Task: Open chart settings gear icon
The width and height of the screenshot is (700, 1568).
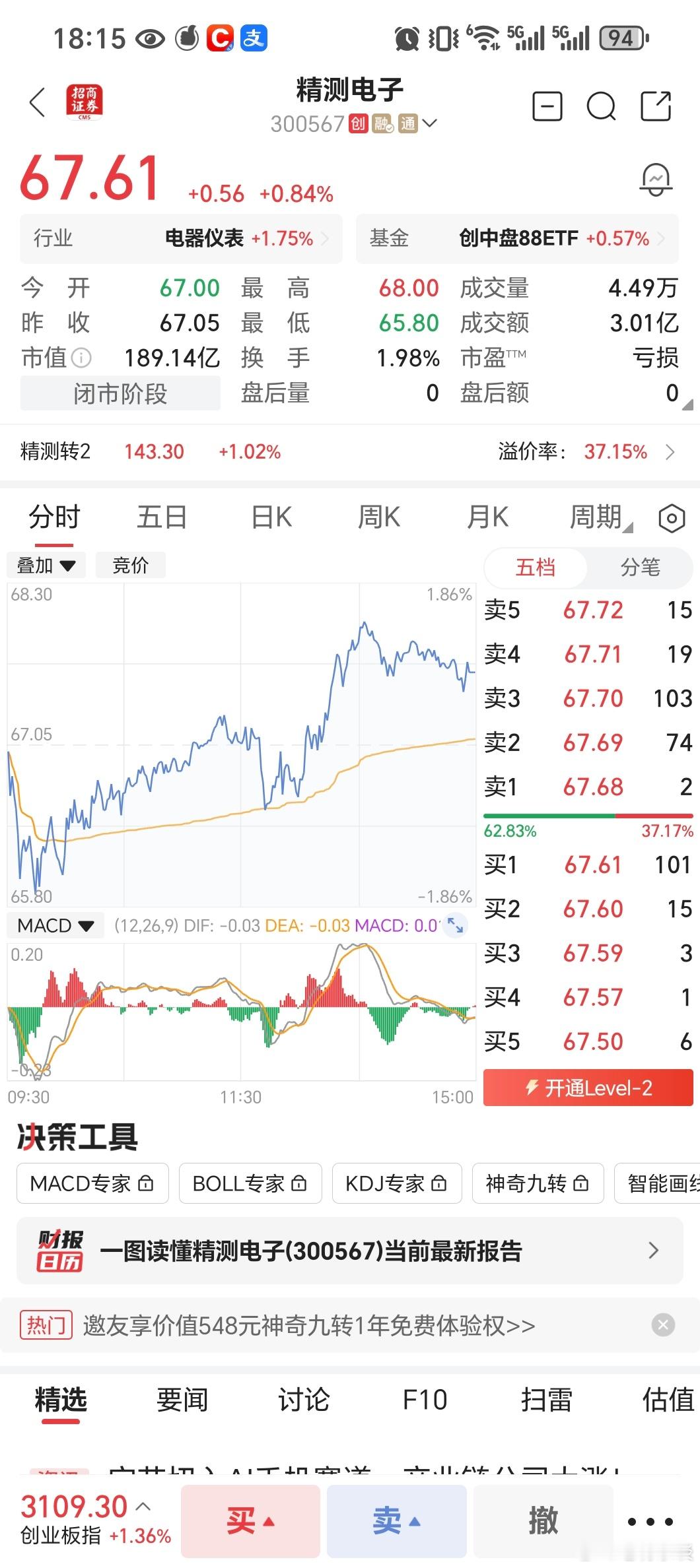Action: click(x=671, y=518)
